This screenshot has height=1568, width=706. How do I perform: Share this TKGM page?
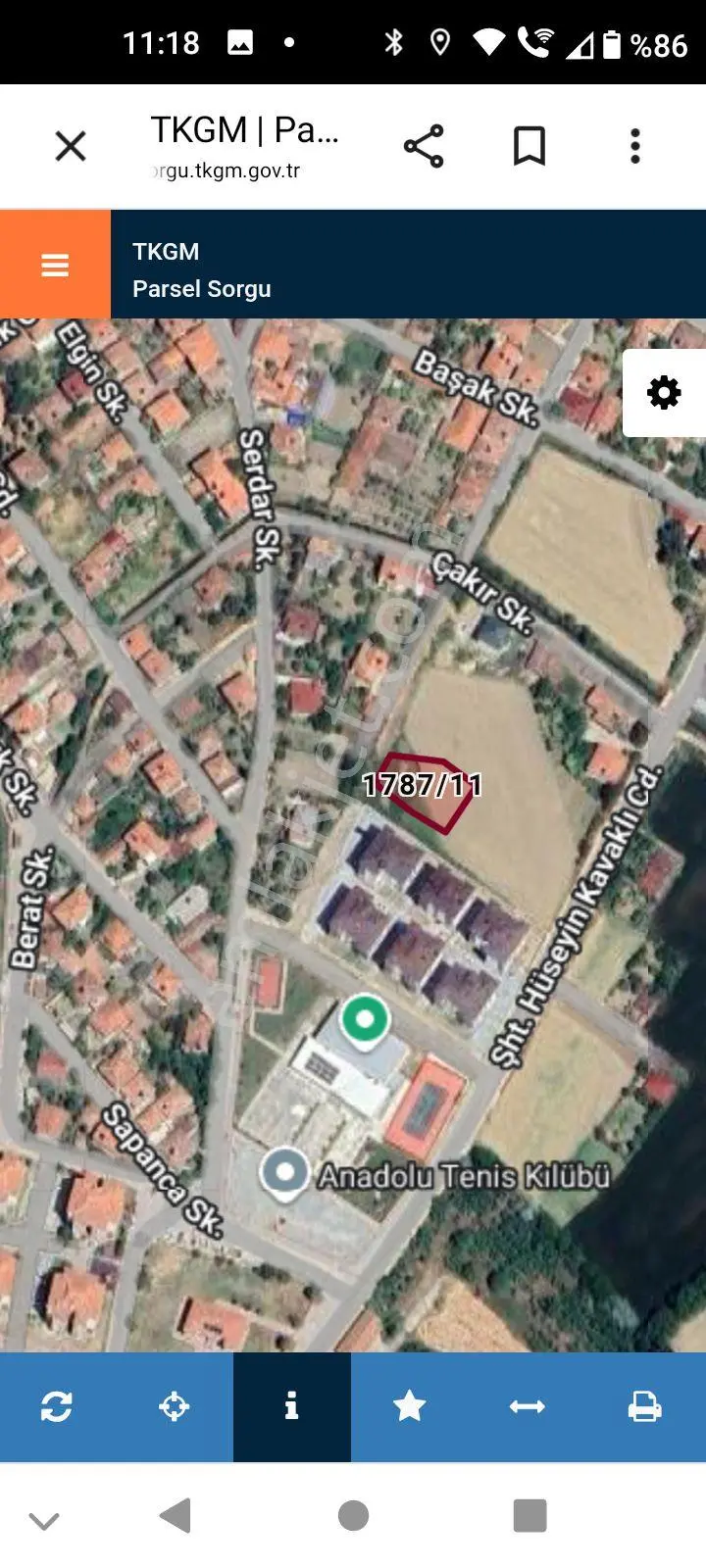(424, 147)
